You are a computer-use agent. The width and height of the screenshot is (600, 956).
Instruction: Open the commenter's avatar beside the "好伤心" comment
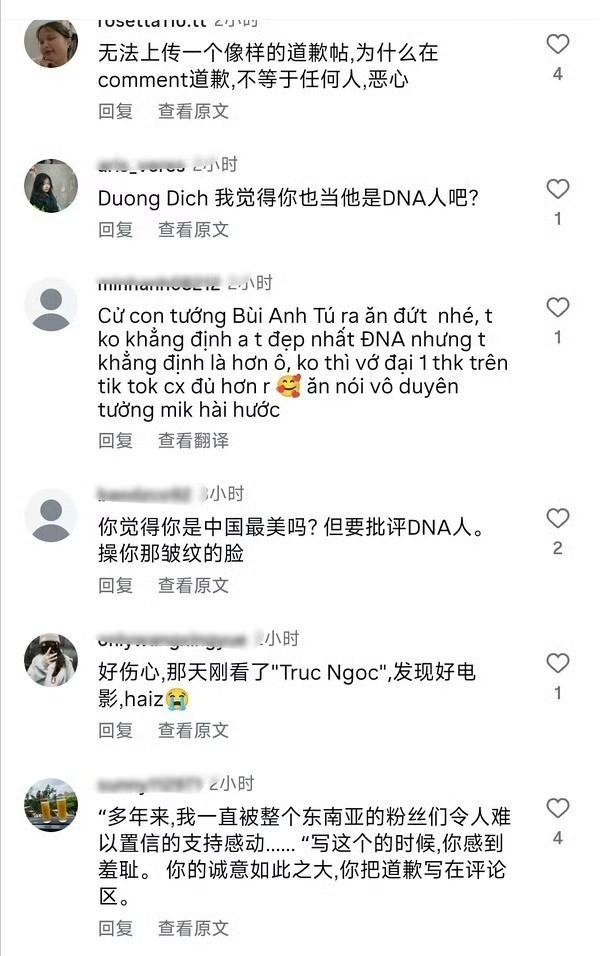pyautogui.click(x=51, y=659)
